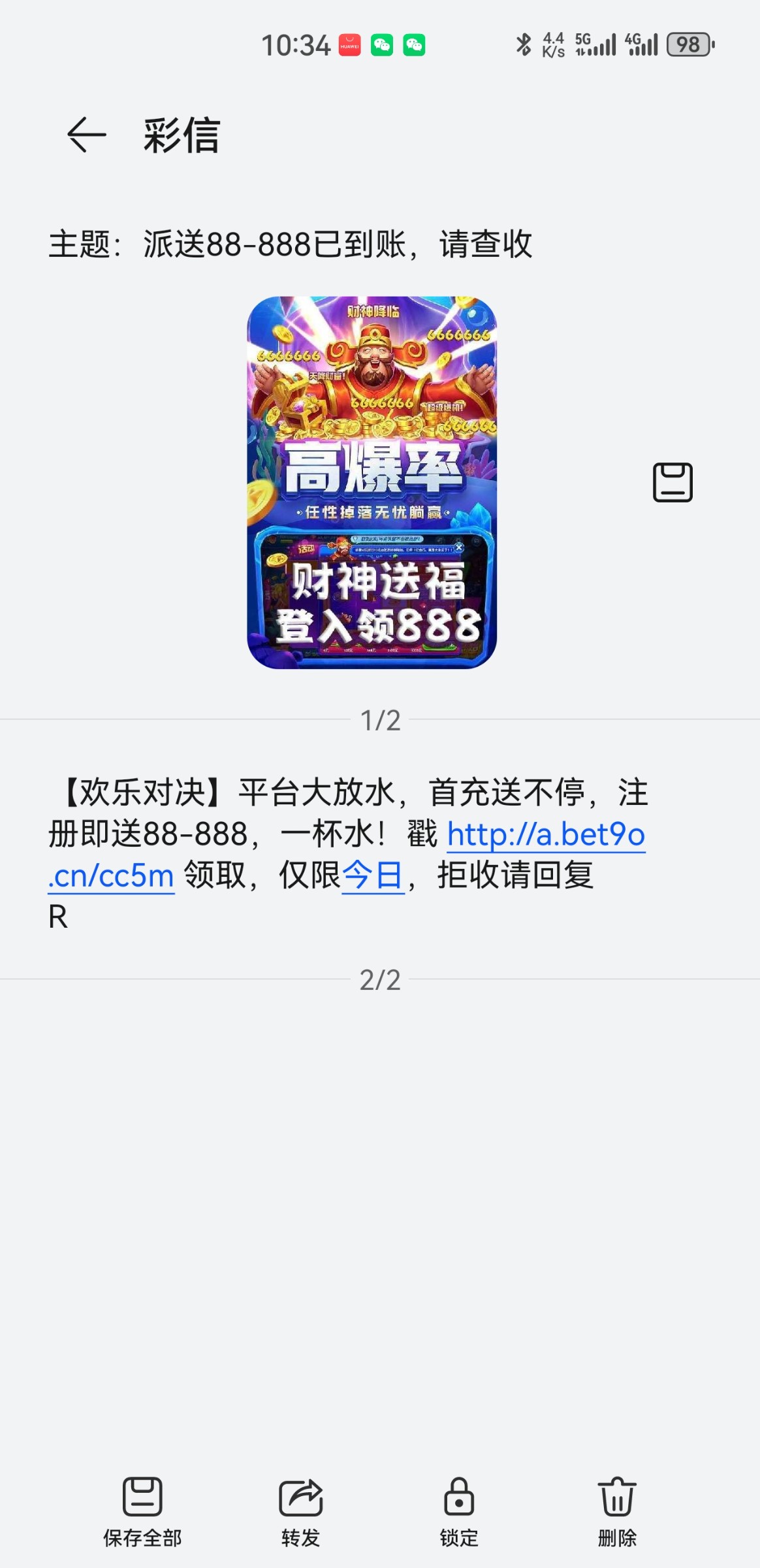The width and height of the screenshot is (760, 1568).
Task: Lock this message with 锁定
Action: coord(459,1511)
